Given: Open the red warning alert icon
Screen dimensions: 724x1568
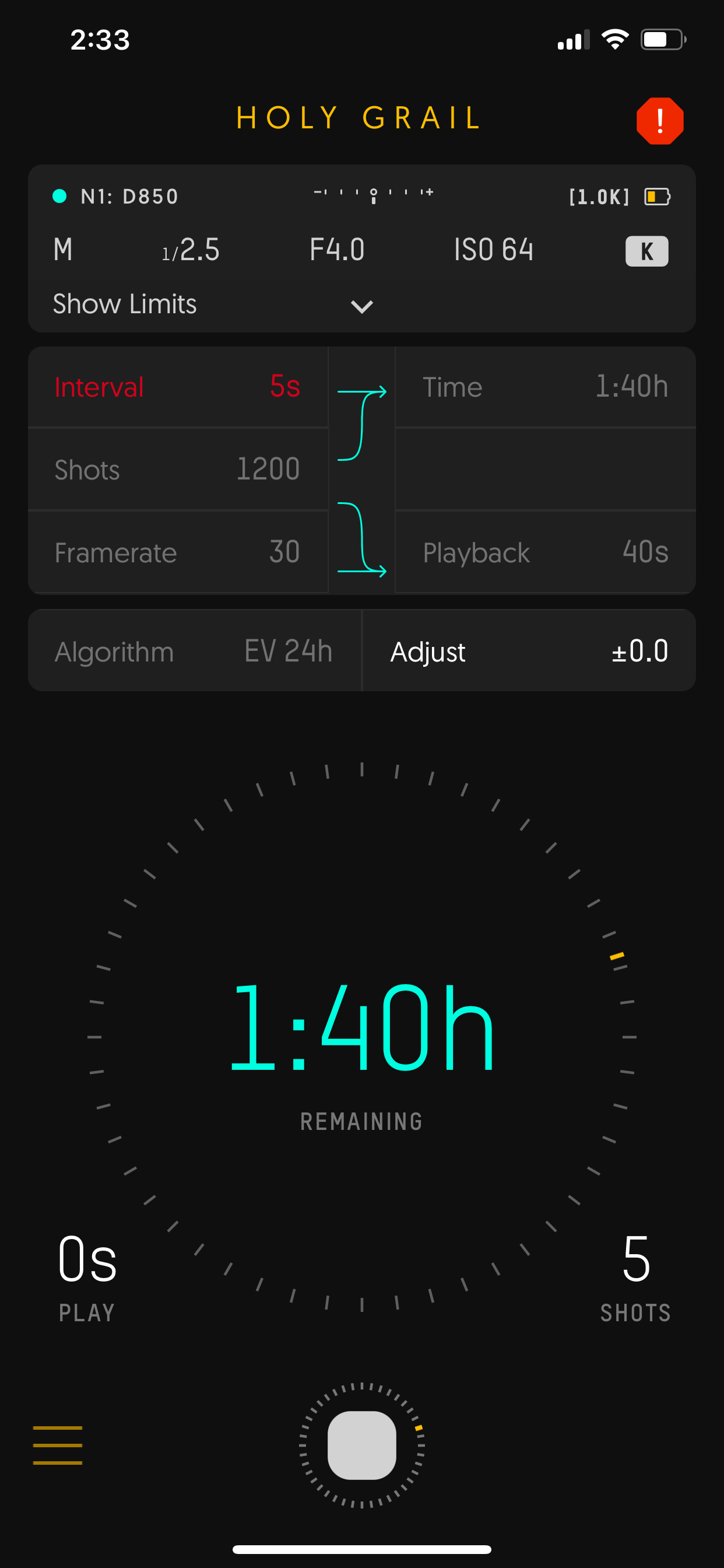Looking at the screenshot, I should tap(659, 121).
